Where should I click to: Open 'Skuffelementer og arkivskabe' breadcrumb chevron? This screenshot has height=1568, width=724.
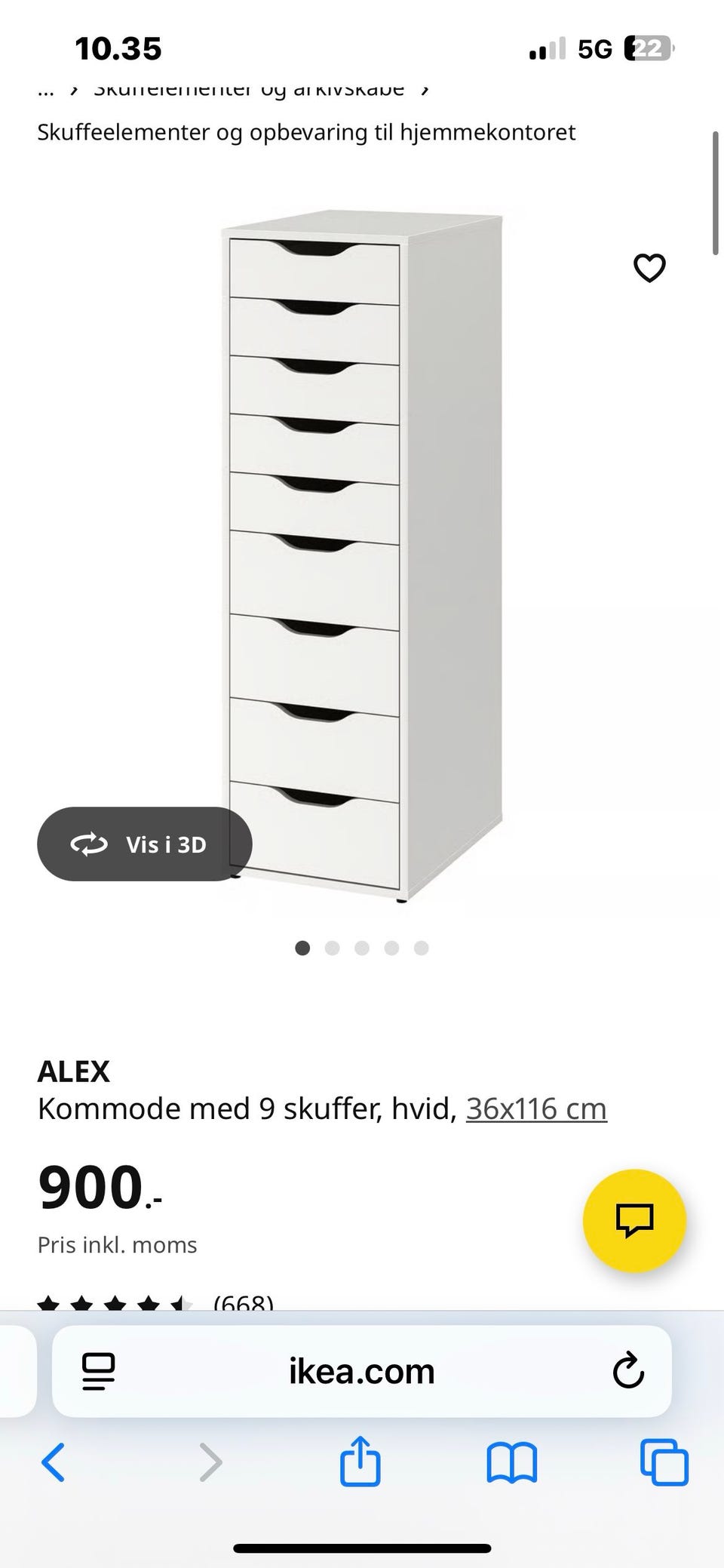pos(427,90)
